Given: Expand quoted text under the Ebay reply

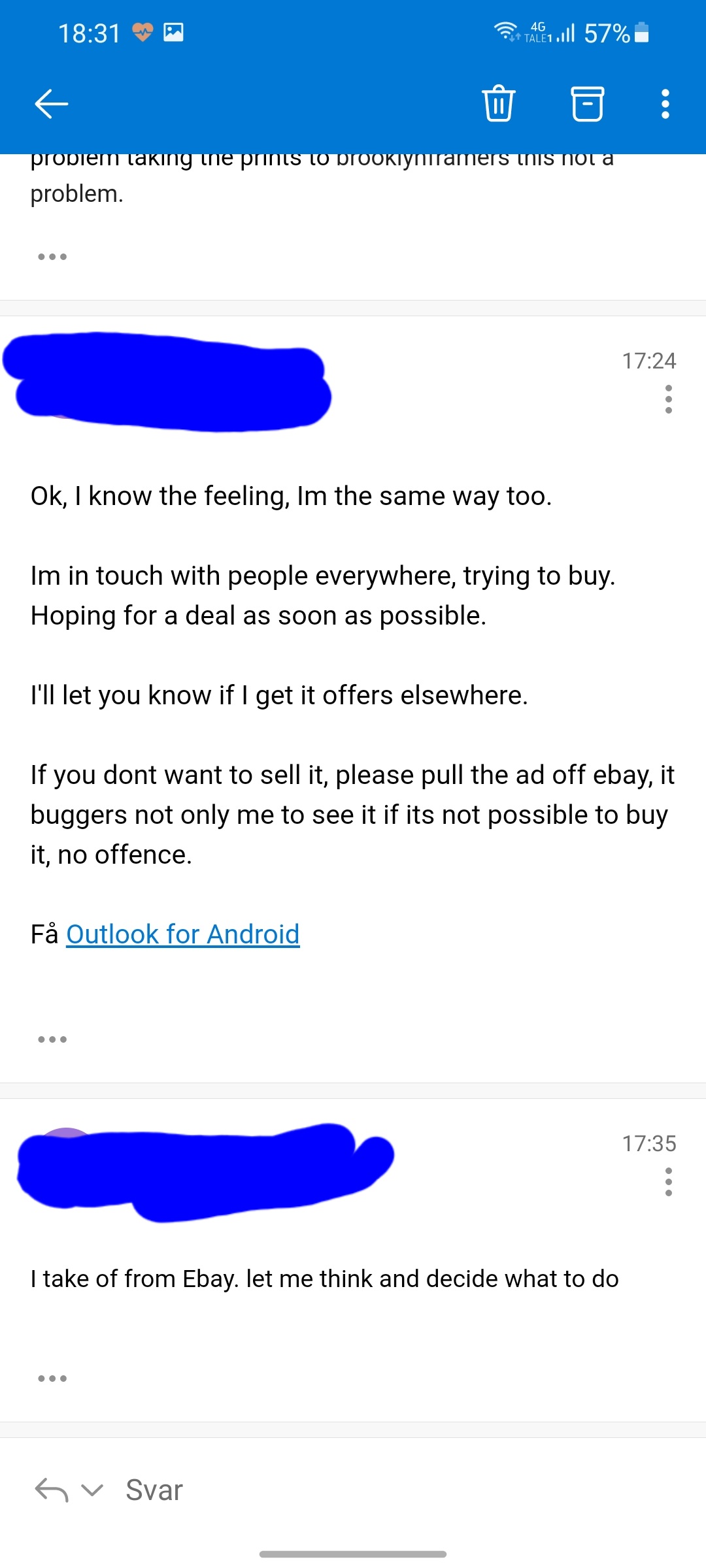Looking at the screenshot, I should 52,1379.
